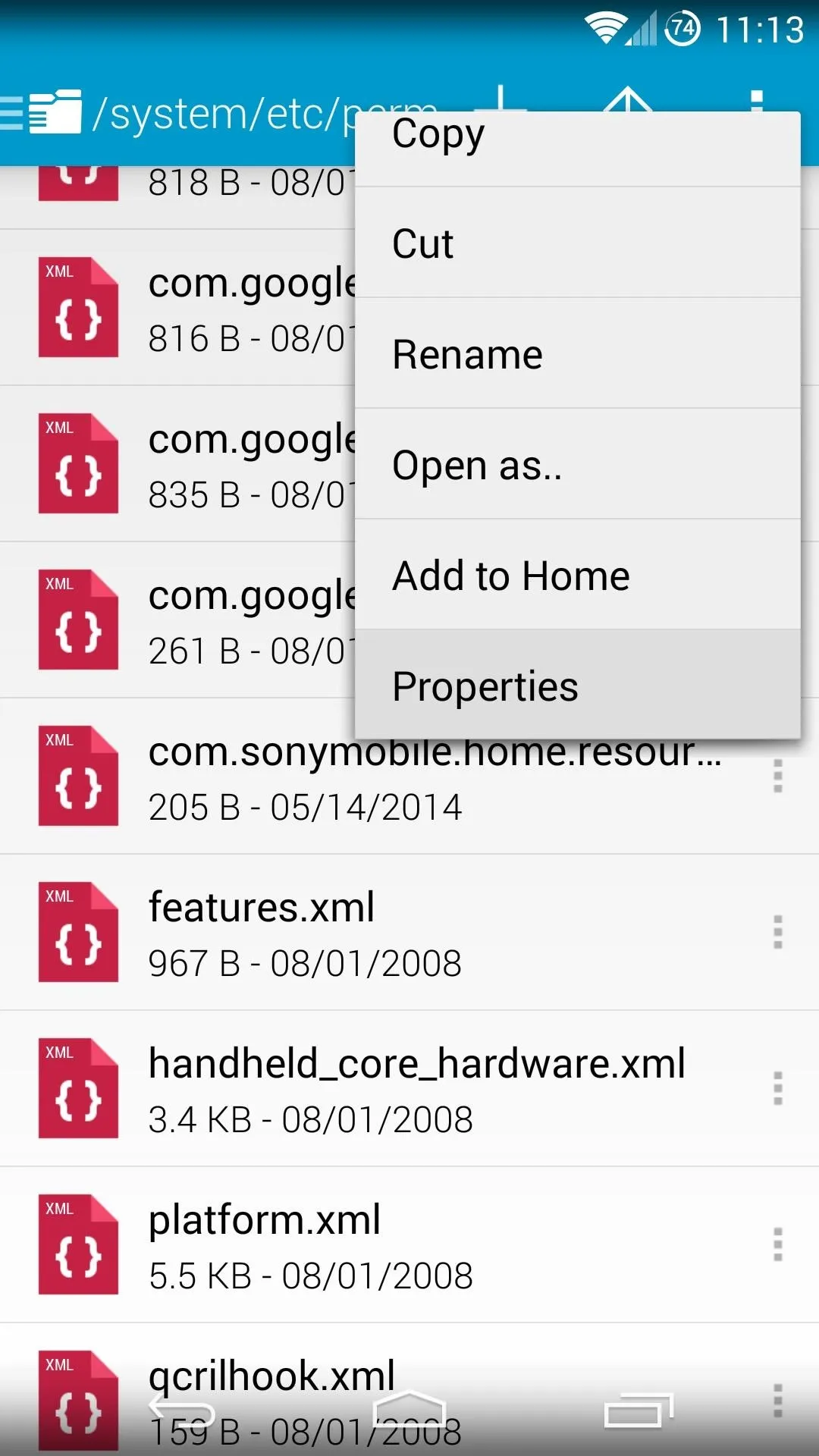Open options for features.xml
Screen dimensions: 819x1456
(x=777, y=933)
